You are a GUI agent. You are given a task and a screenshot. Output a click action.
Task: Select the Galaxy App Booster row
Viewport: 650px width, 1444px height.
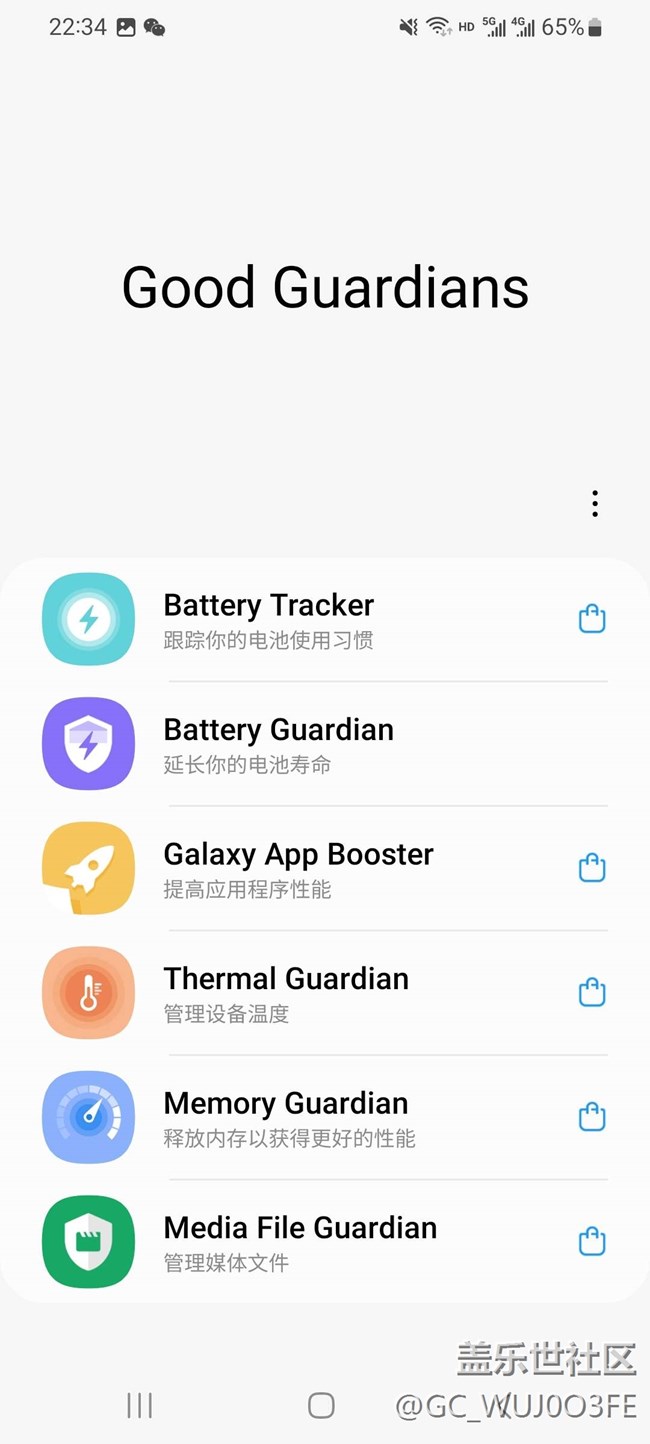(x=298, y=868)
